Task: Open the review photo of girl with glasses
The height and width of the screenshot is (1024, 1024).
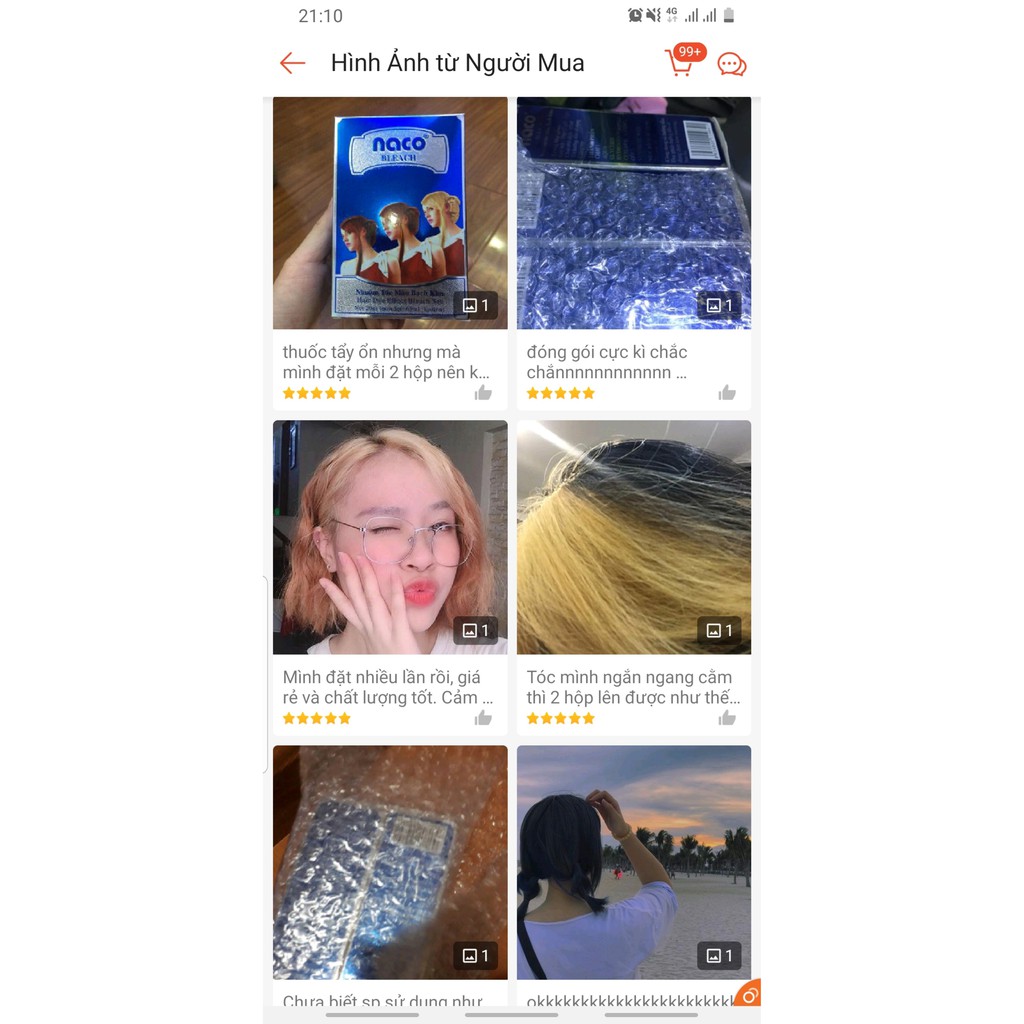Action: pos(390,537)
